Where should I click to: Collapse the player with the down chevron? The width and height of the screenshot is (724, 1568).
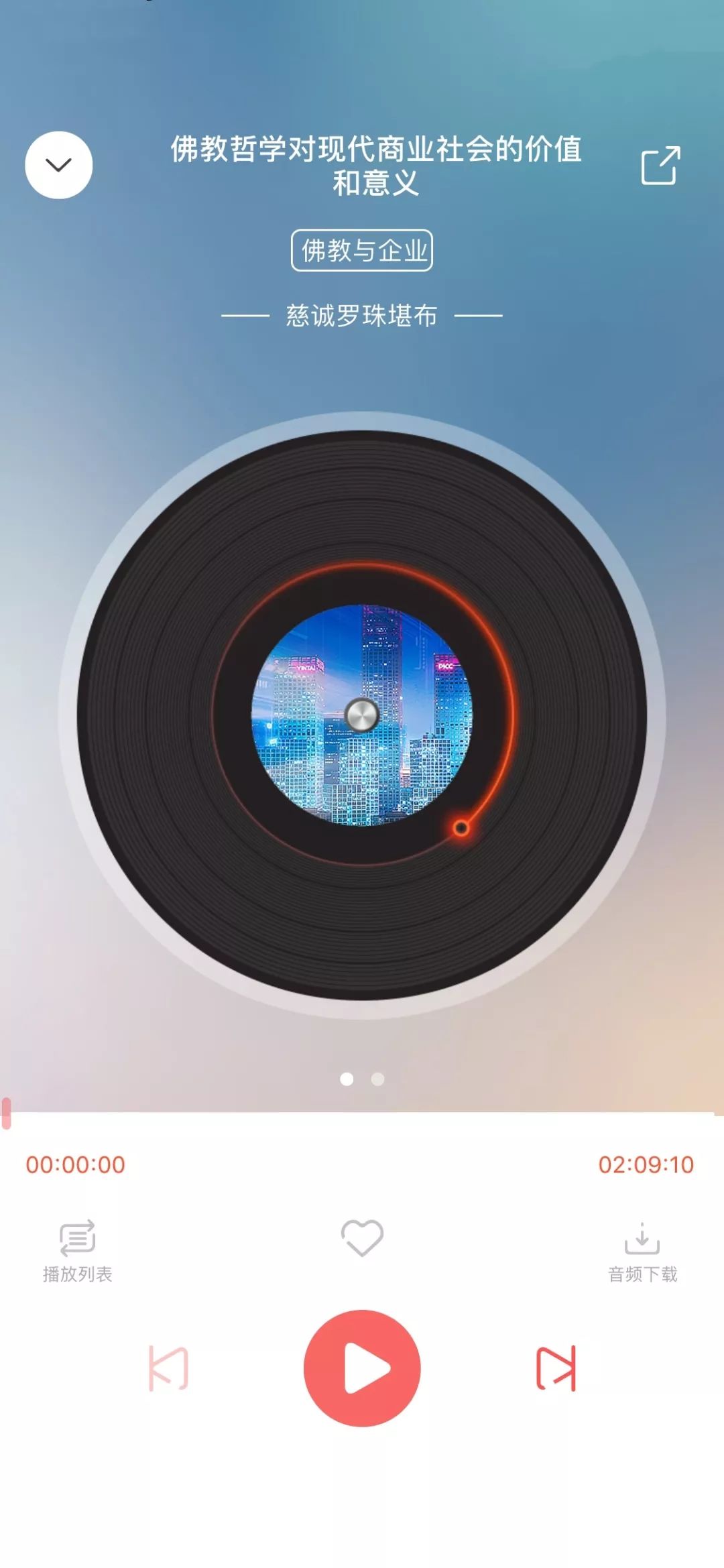click(x=59, y=165)
